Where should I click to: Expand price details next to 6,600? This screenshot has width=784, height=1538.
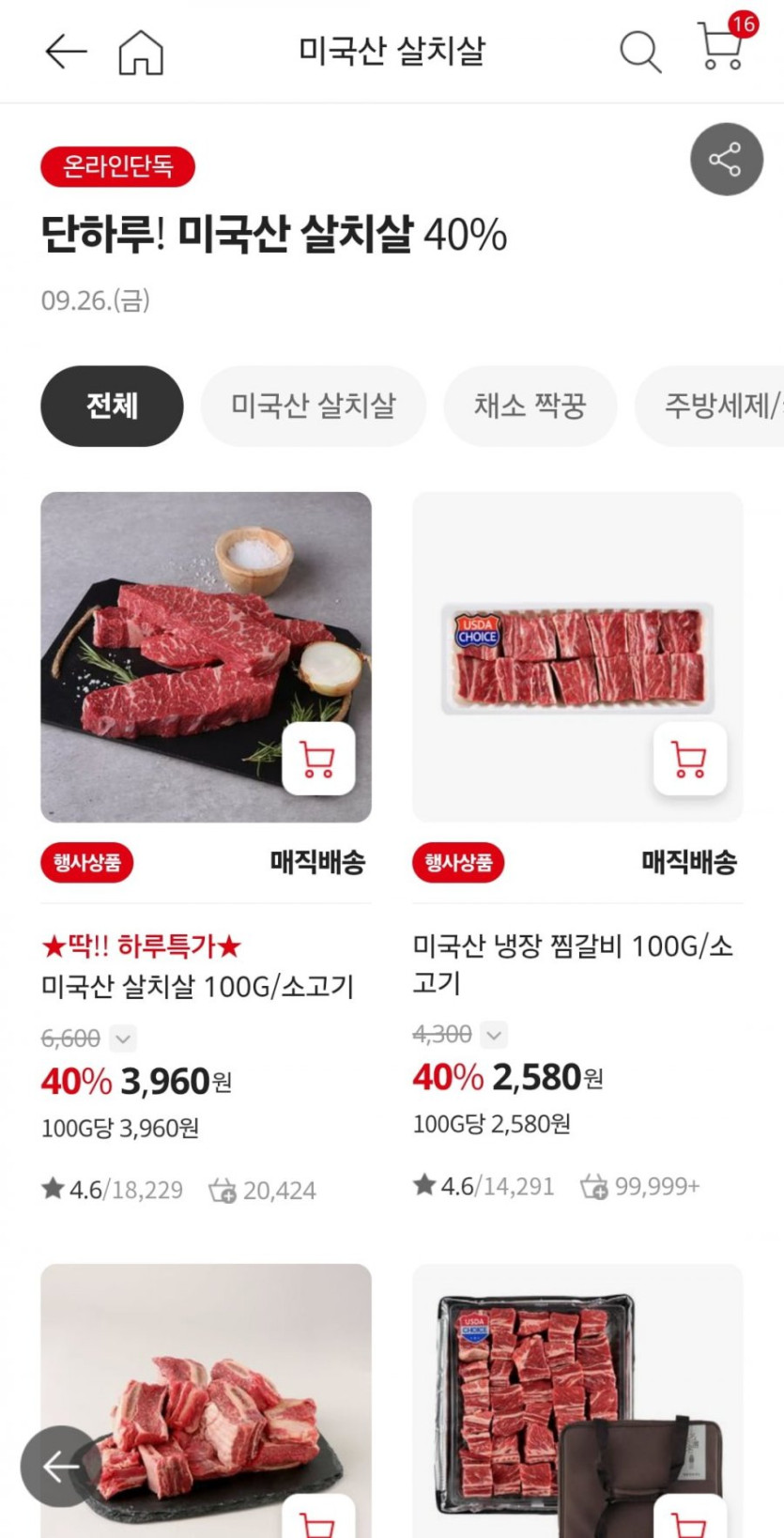pos(123,1038)
